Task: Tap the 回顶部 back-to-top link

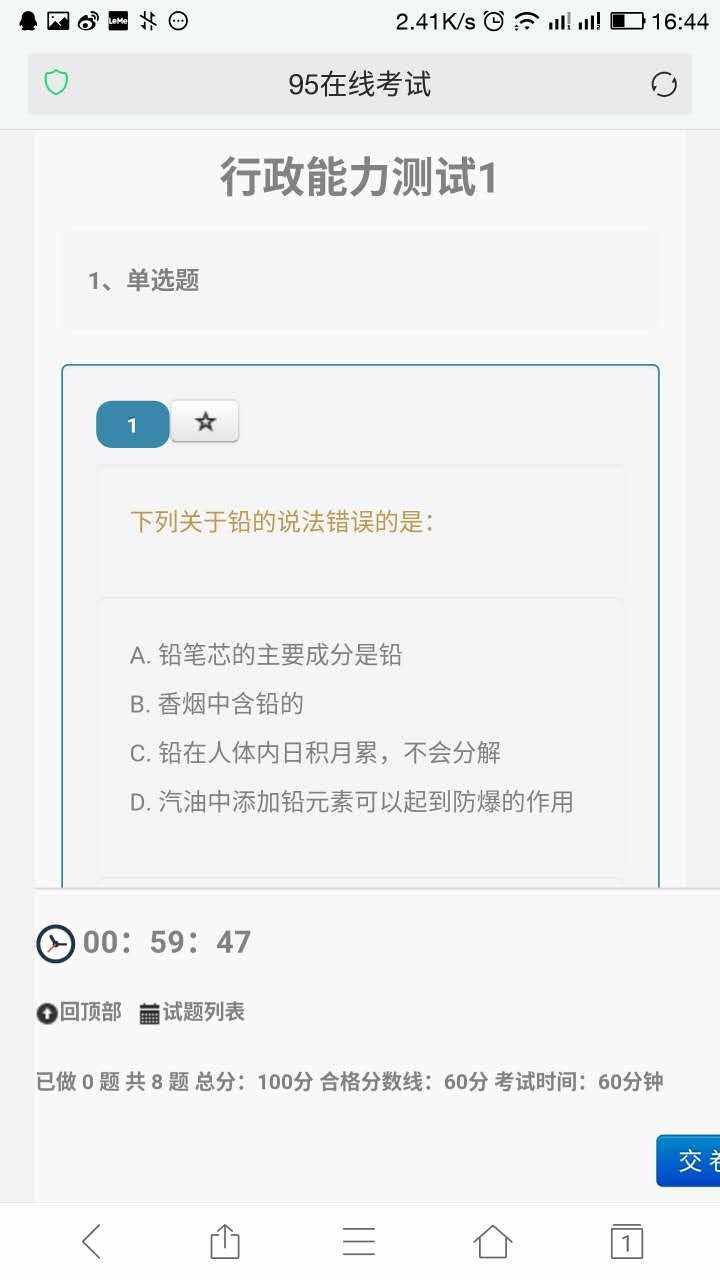Action: coord(90,1012)
